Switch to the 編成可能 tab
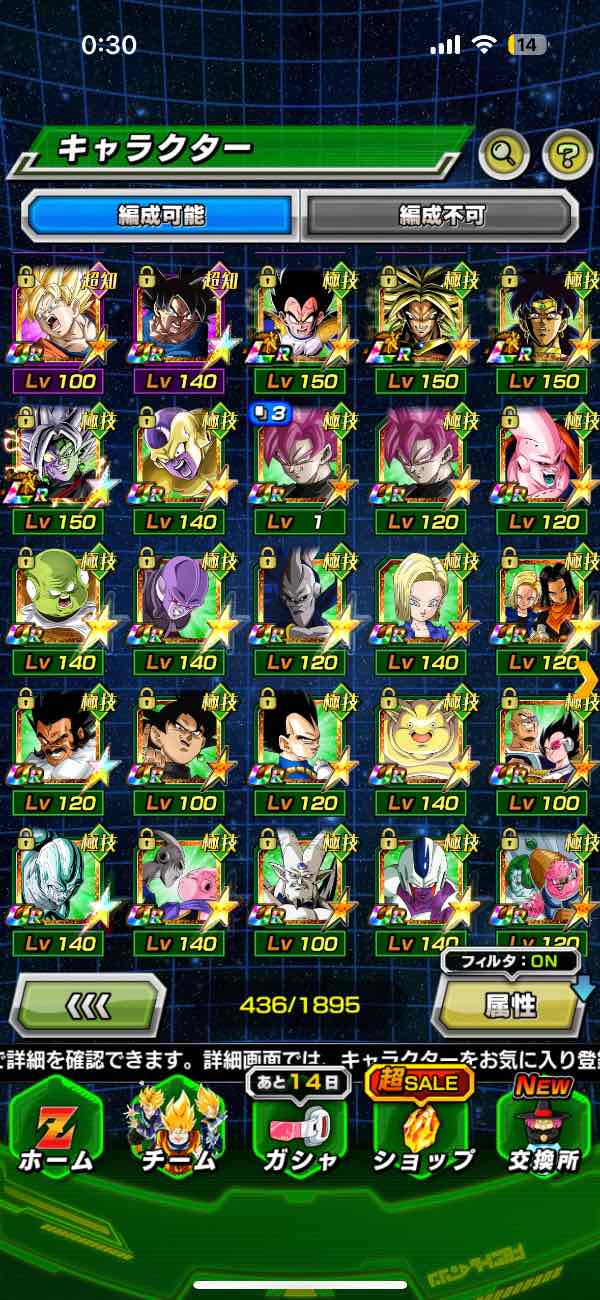Viewport: 600px width, 1300px height. point(162,214)
